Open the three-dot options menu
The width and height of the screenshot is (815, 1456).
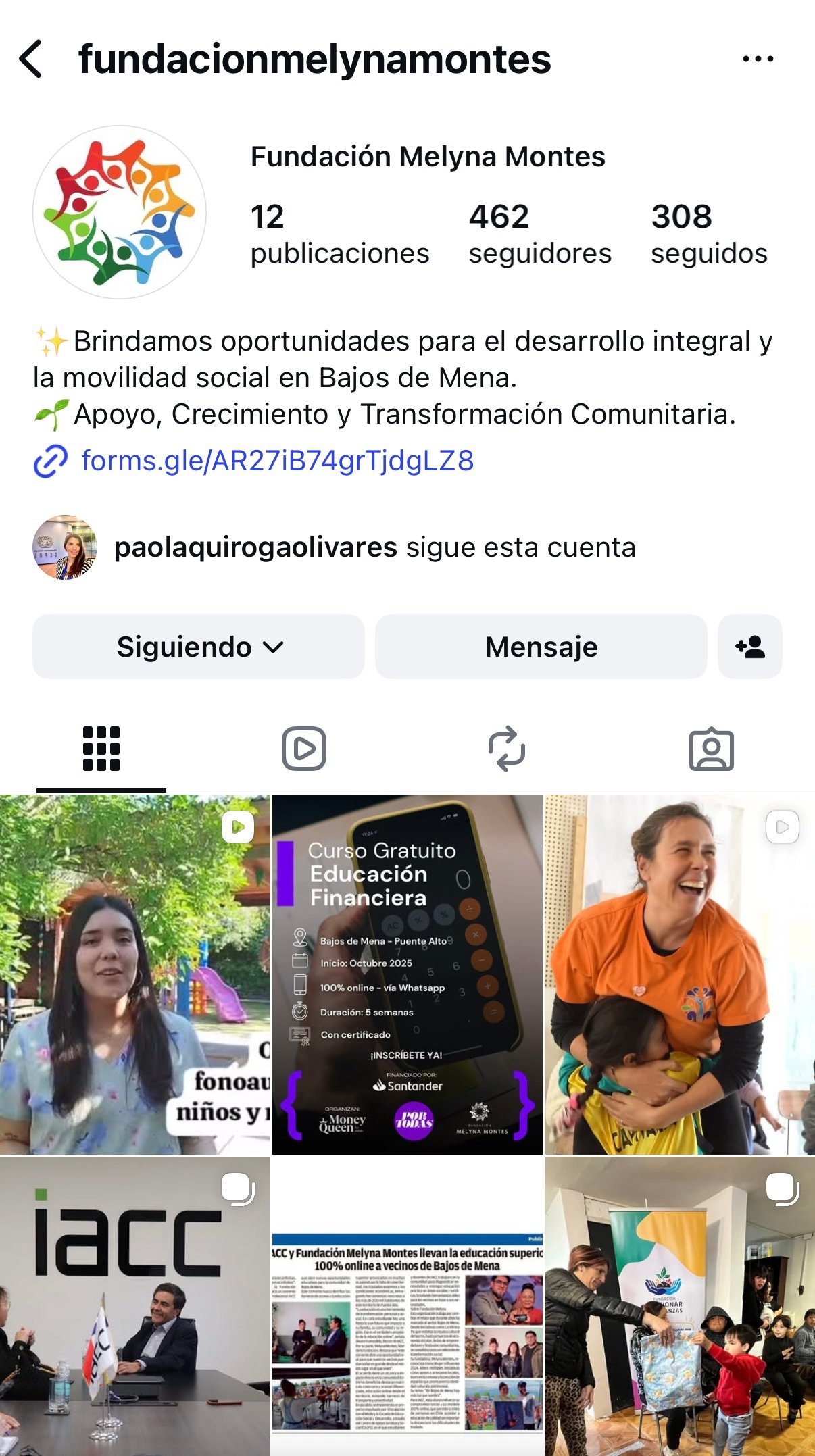pyautogui.click(x=758, y=59)
